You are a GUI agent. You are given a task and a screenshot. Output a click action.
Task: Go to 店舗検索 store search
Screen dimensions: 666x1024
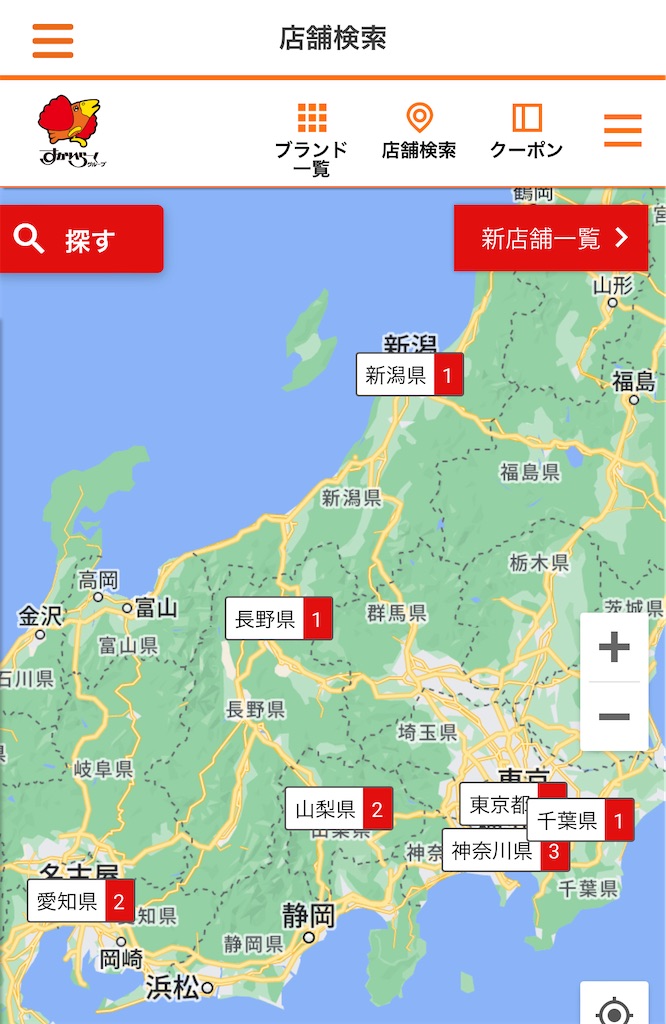tap(419, 132)
